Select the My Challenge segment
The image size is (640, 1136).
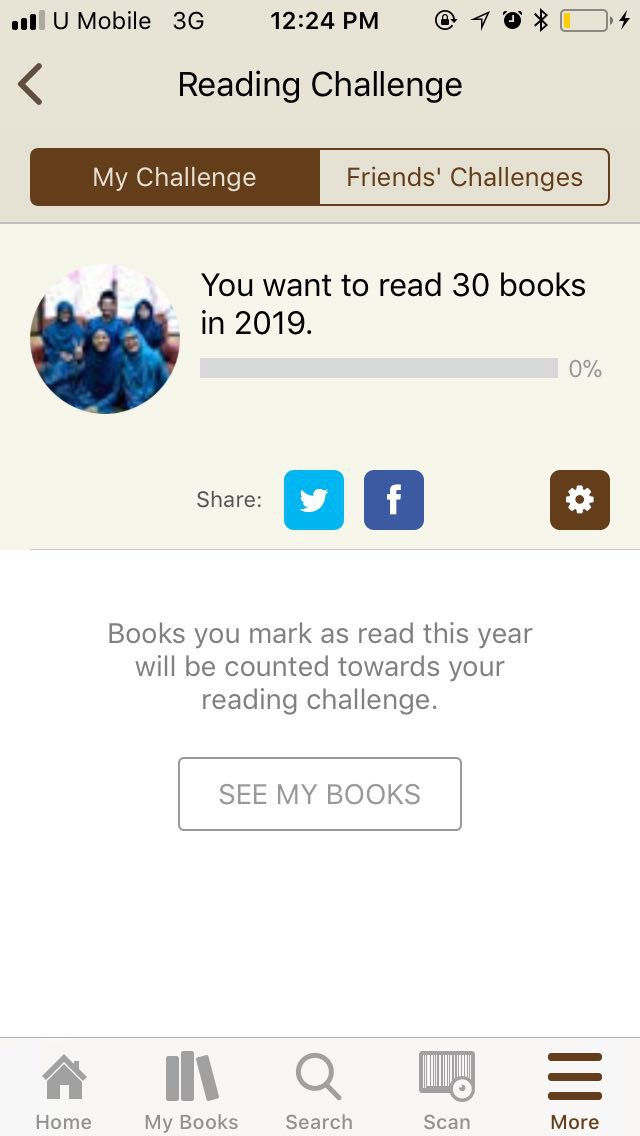click(x=175, y=177)
